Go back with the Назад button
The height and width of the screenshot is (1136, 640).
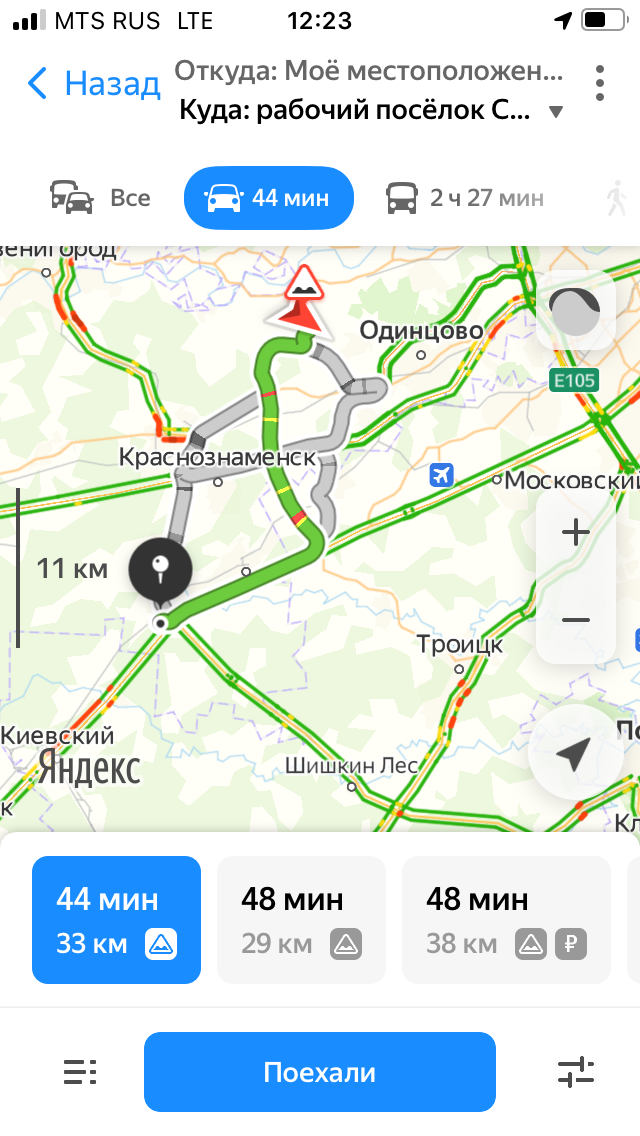click(x=93, y=84)
